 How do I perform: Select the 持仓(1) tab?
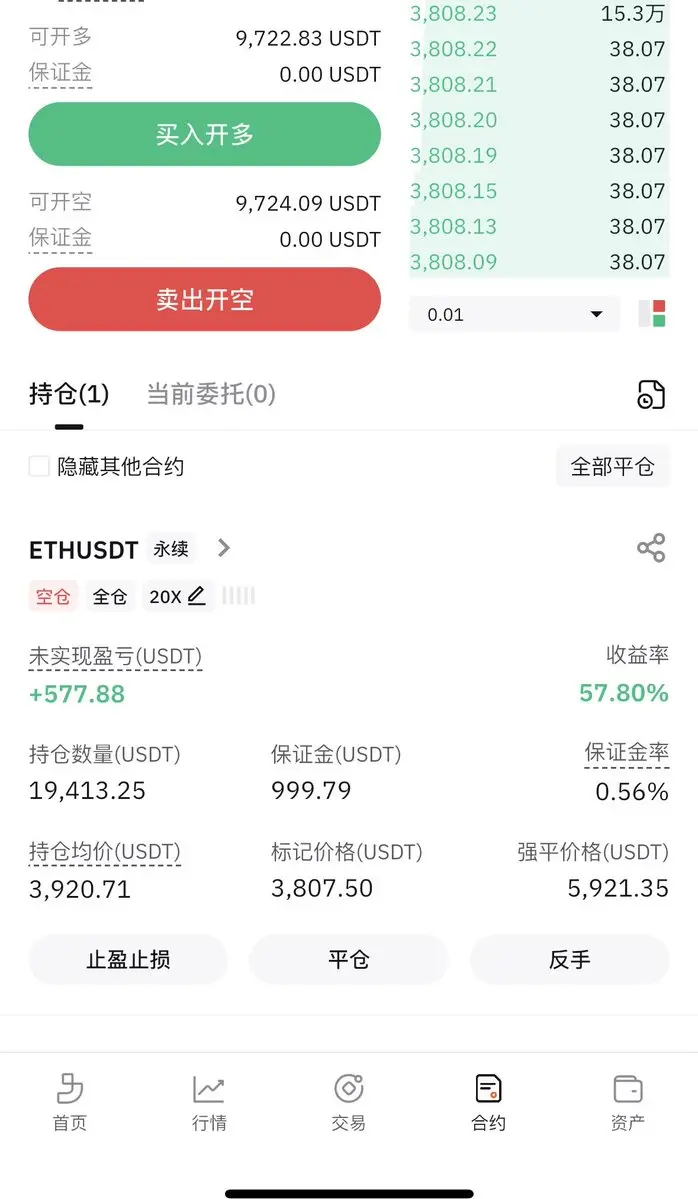click(69, 394)
